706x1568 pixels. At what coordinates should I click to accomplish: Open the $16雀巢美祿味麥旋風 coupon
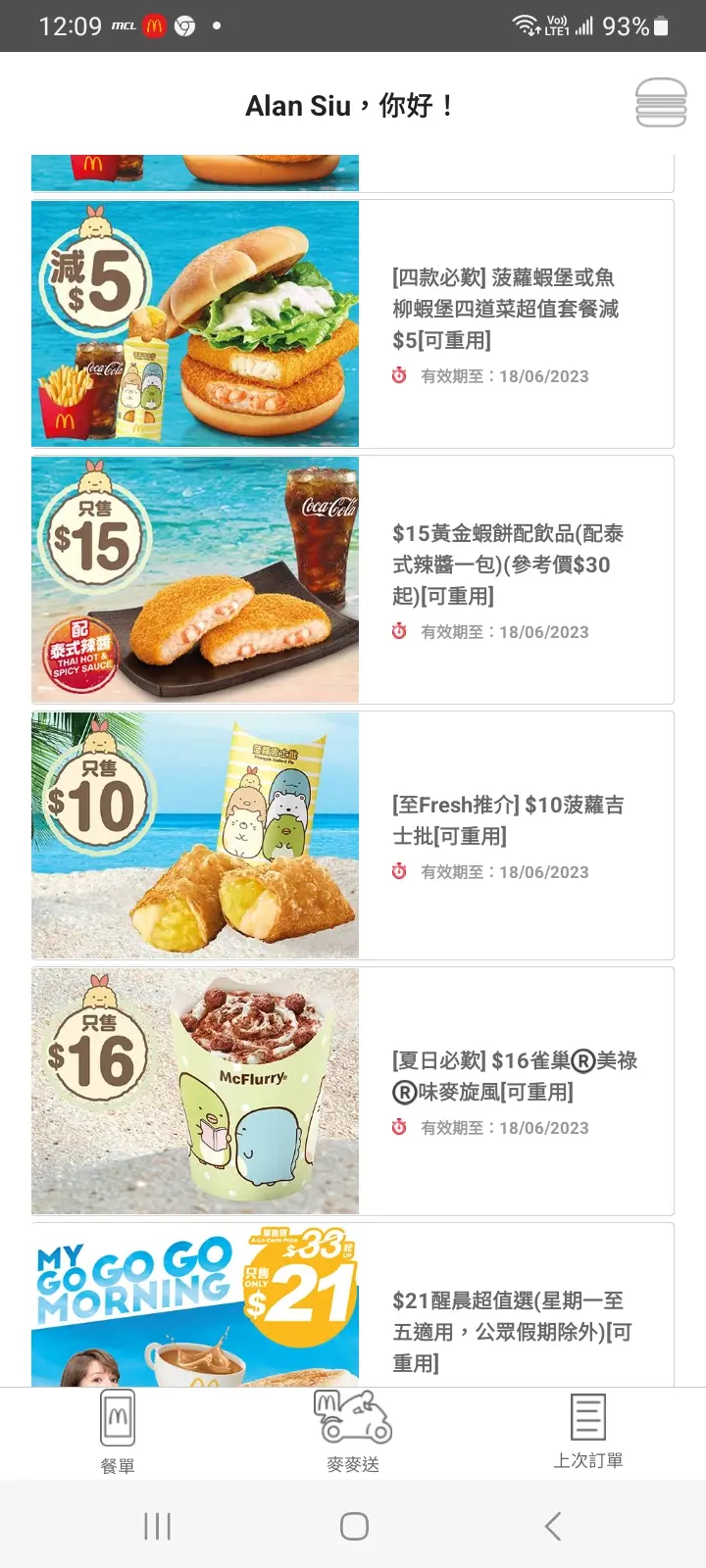pyautogui.click(x=352, y=1091)
